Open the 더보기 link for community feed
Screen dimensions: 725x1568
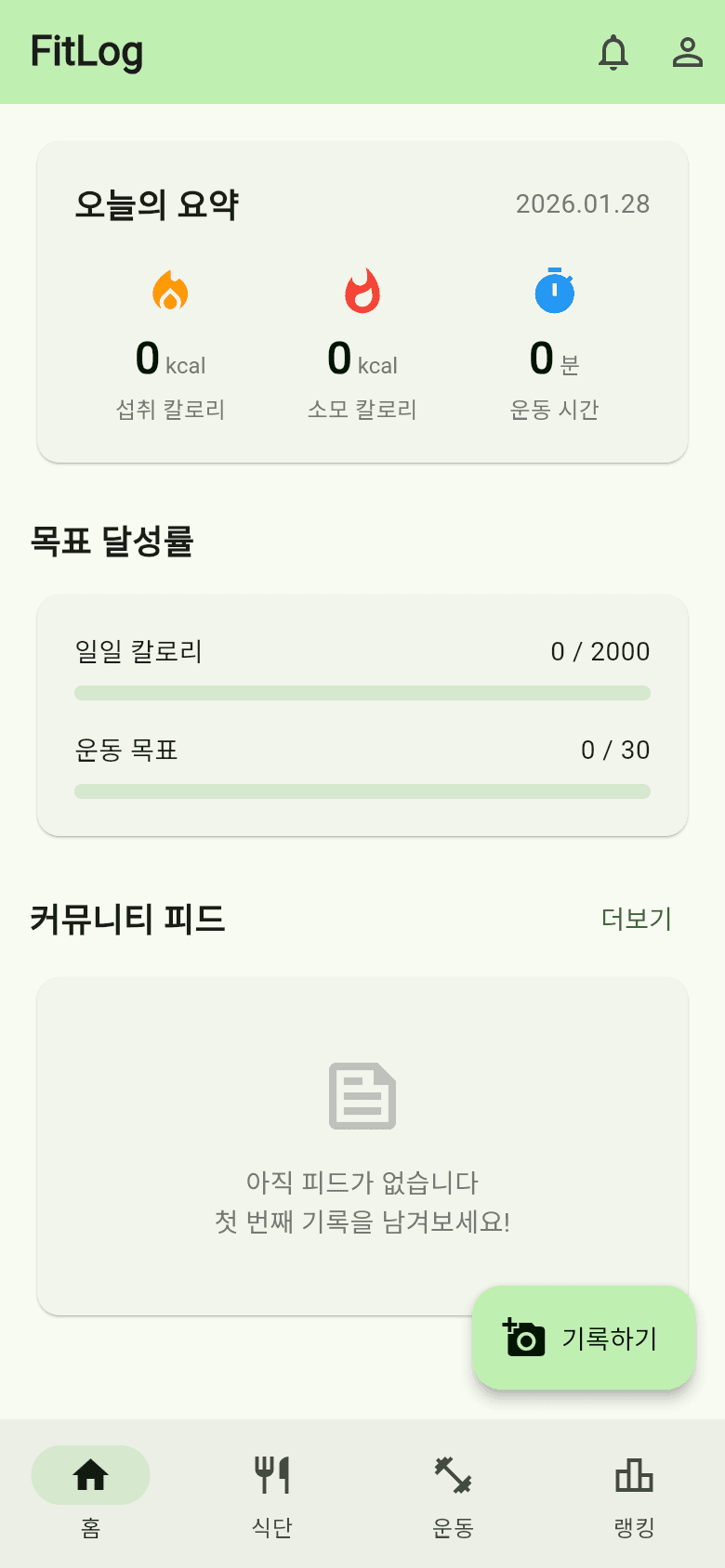(636, 919)
